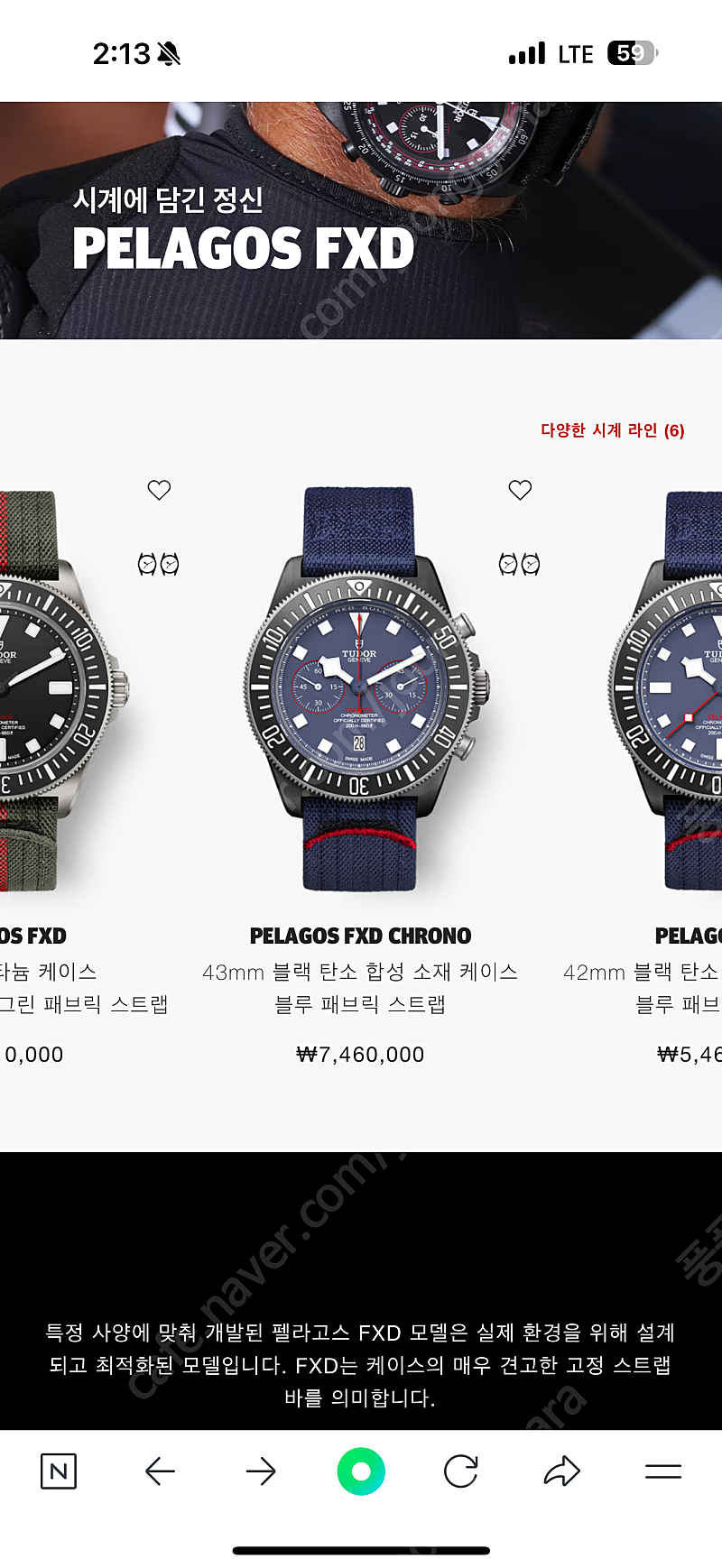
Task: Add Pelagos FXD Chrono to favorites
Action: (x=520, y=490)
